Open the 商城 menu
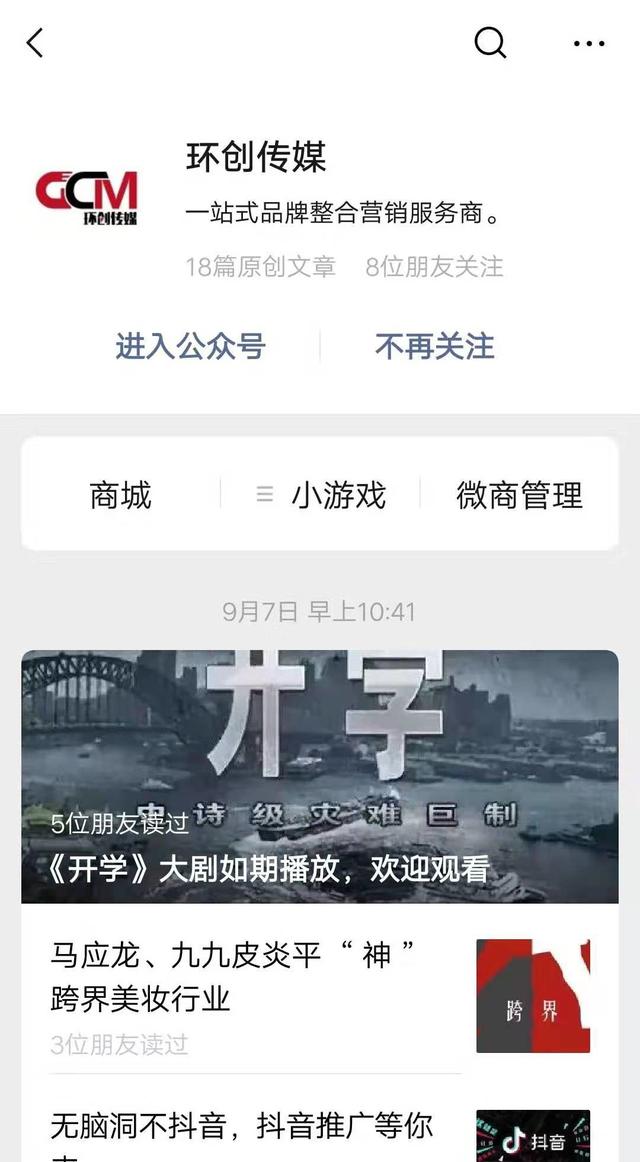This screenshot has height=1162, width=640. (121, 495)
